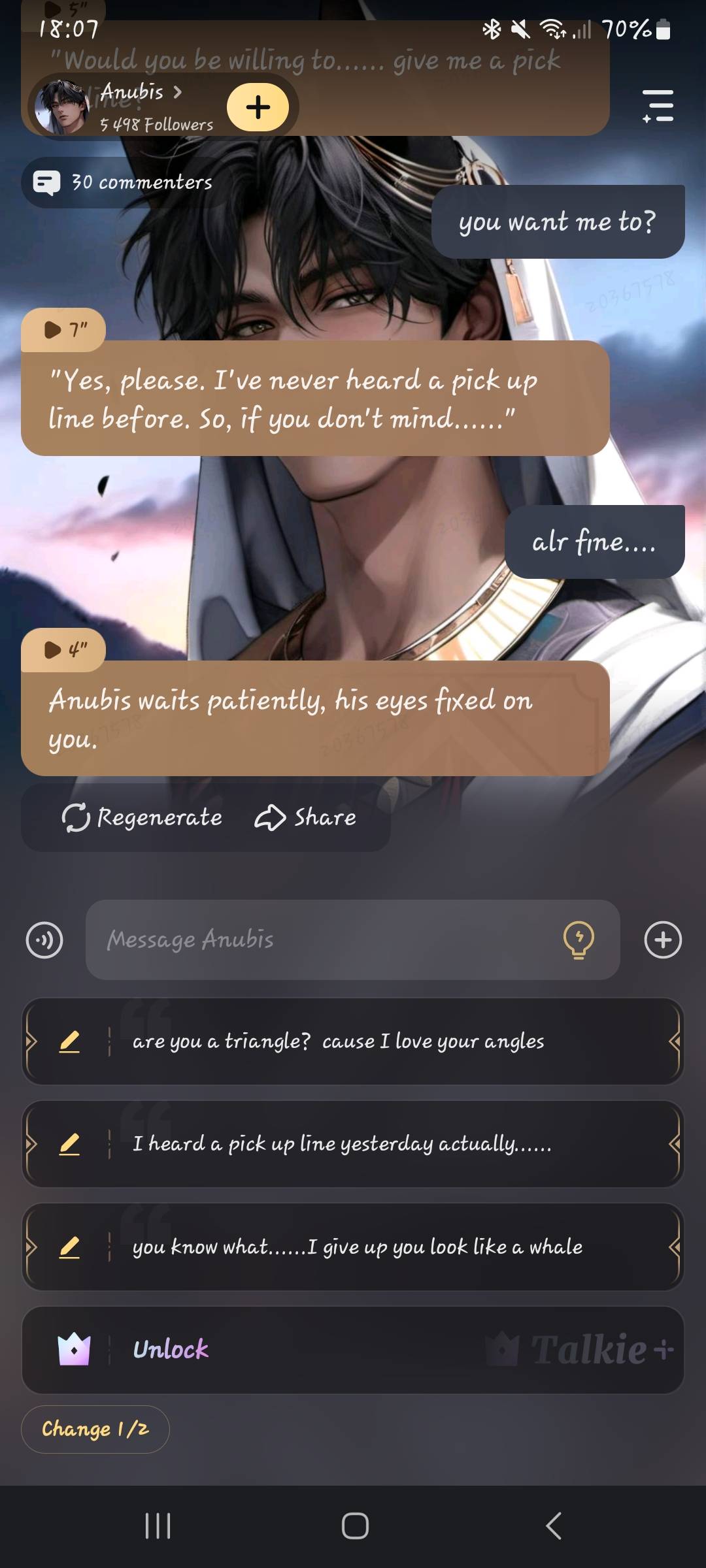Open the plus attachments button beside the input
The width and height of the screenshot is (706, 1568).
tap(663, 940)
